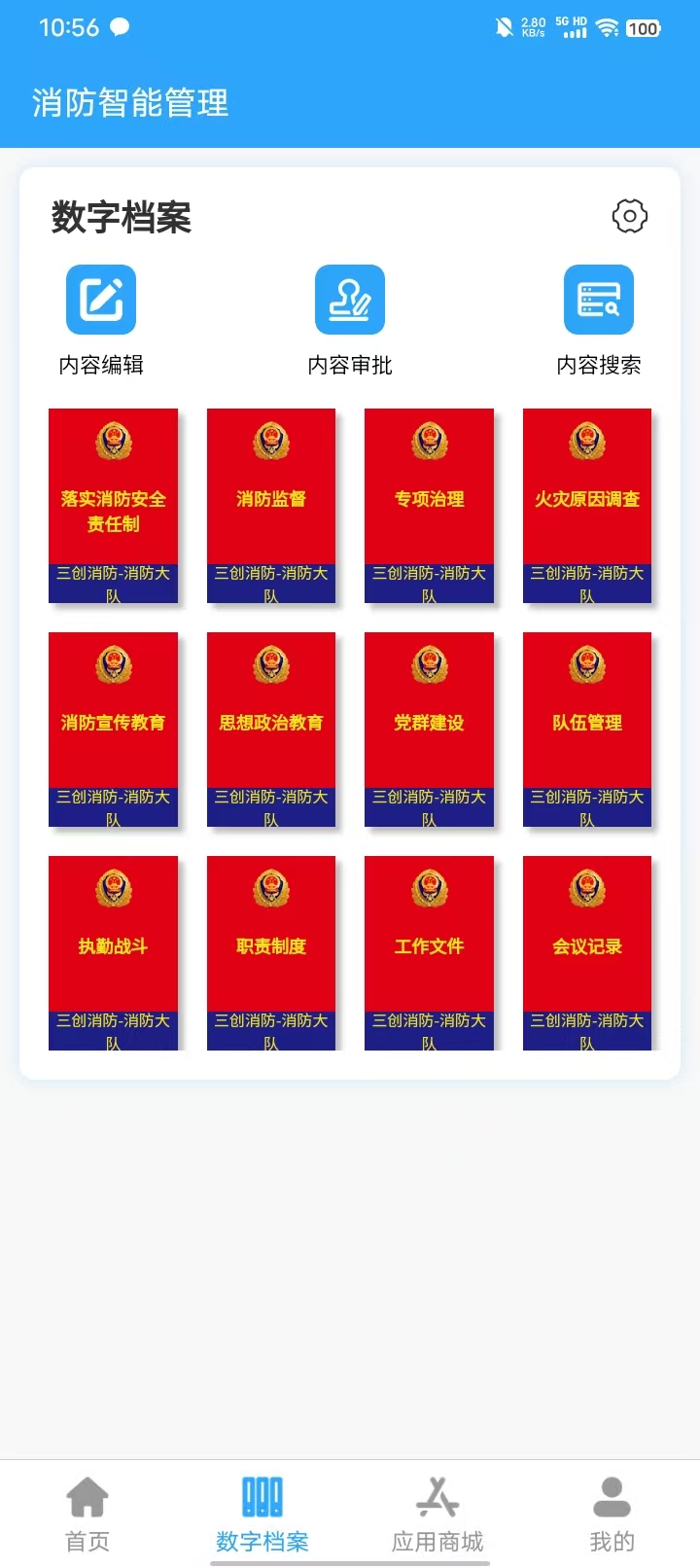Open the settings gear in 数字档案

tap(630, 216)
